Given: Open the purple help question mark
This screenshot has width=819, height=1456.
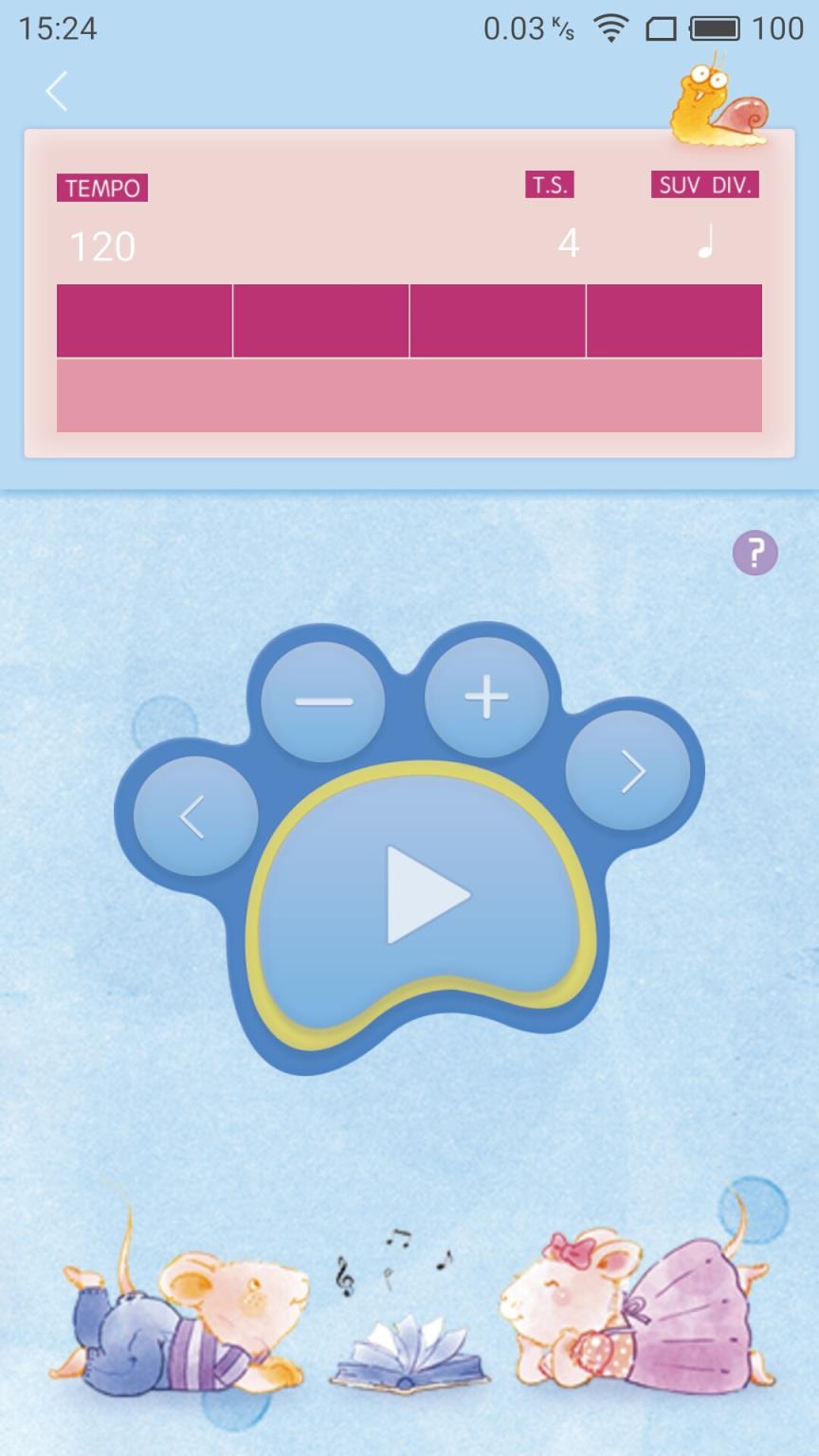Looking at the screenshot, I should pyautogui.click(x=755, y=553).
